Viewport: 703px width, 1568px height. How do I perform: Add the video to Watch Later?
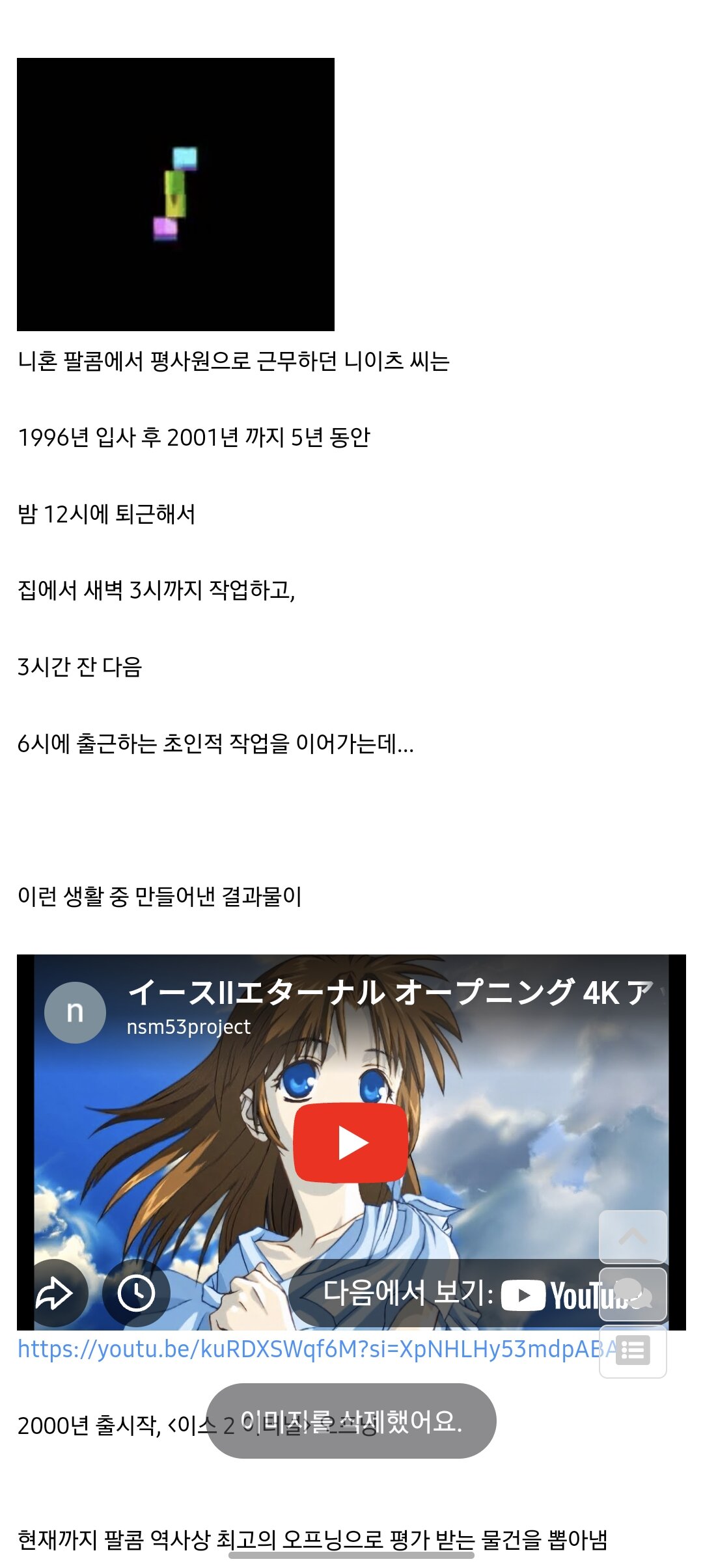(x=136, y=1293)
